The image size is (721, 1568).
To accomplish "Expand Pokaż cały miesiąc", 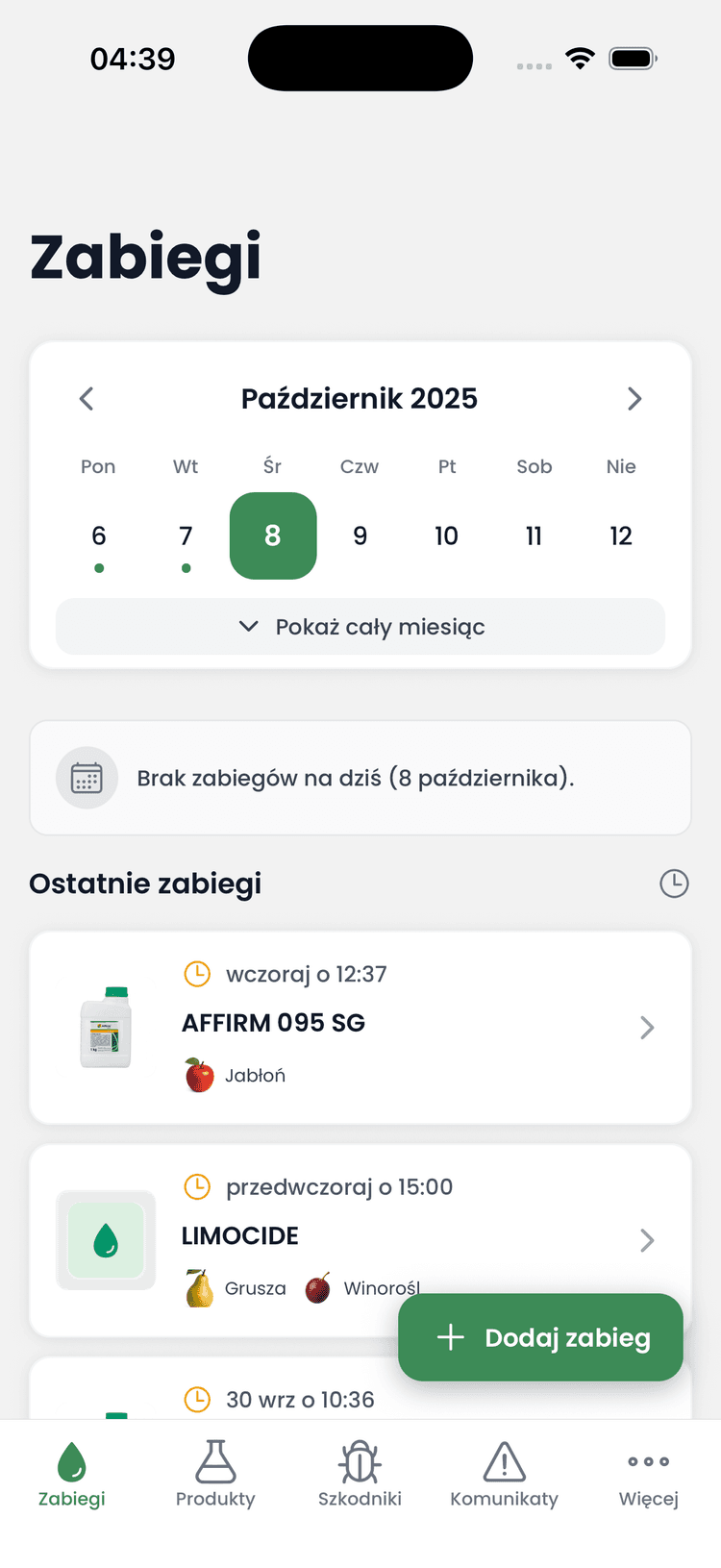I will (x=360, y=626).
